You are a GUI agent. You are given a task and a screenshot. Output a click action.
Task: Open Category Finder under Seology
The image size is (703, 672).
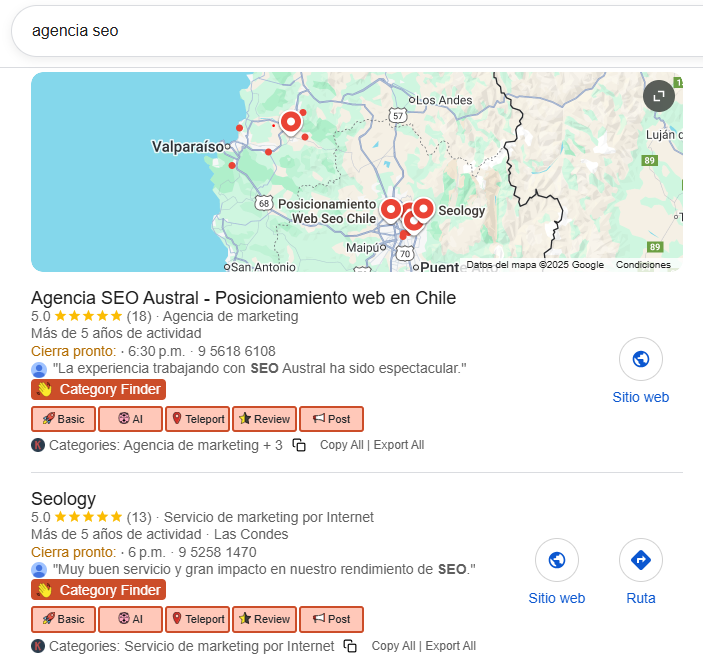98,590
